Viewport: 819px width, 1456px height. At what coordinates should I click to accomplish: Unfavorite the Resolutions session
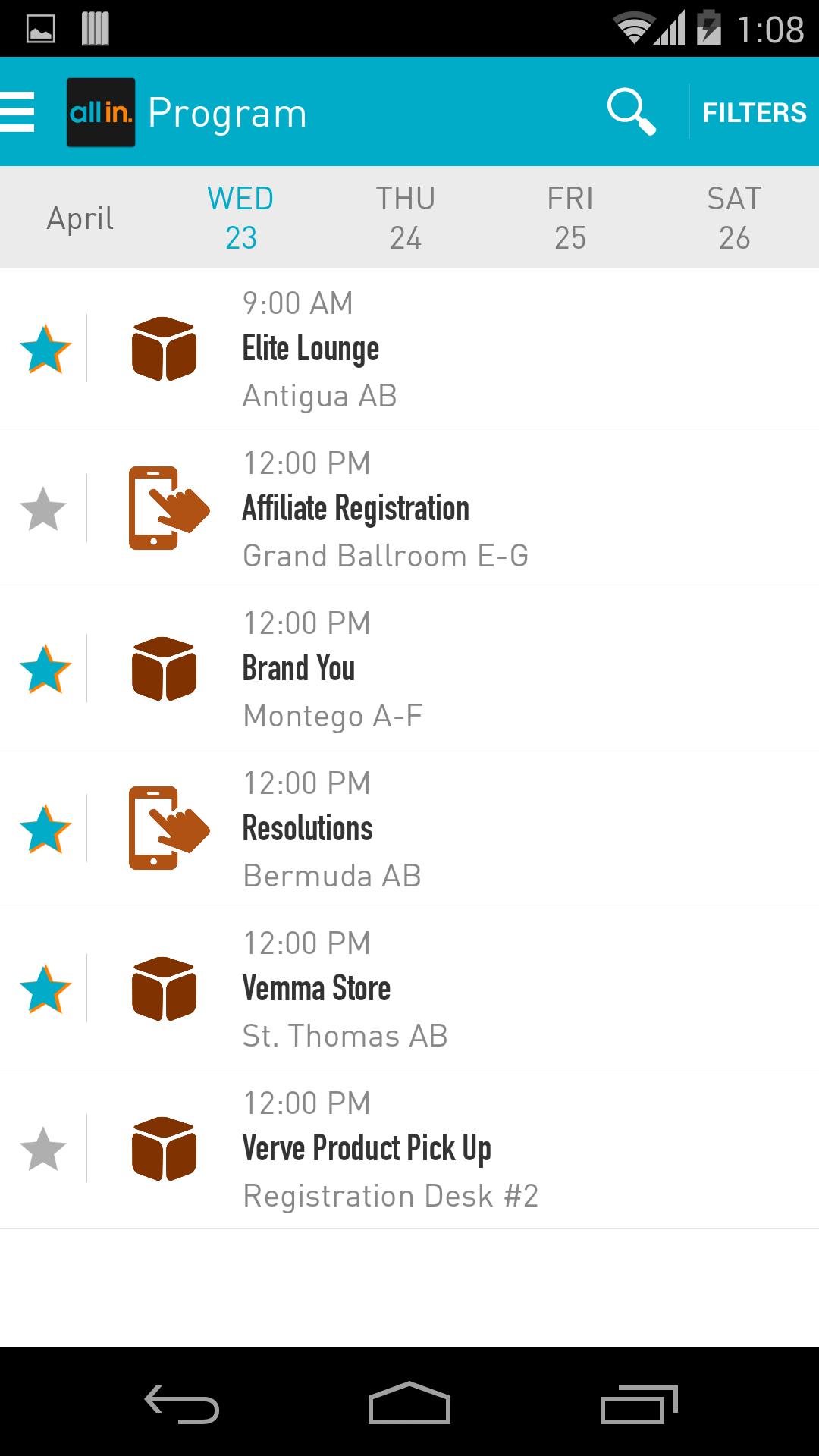[x=44, y=829]
